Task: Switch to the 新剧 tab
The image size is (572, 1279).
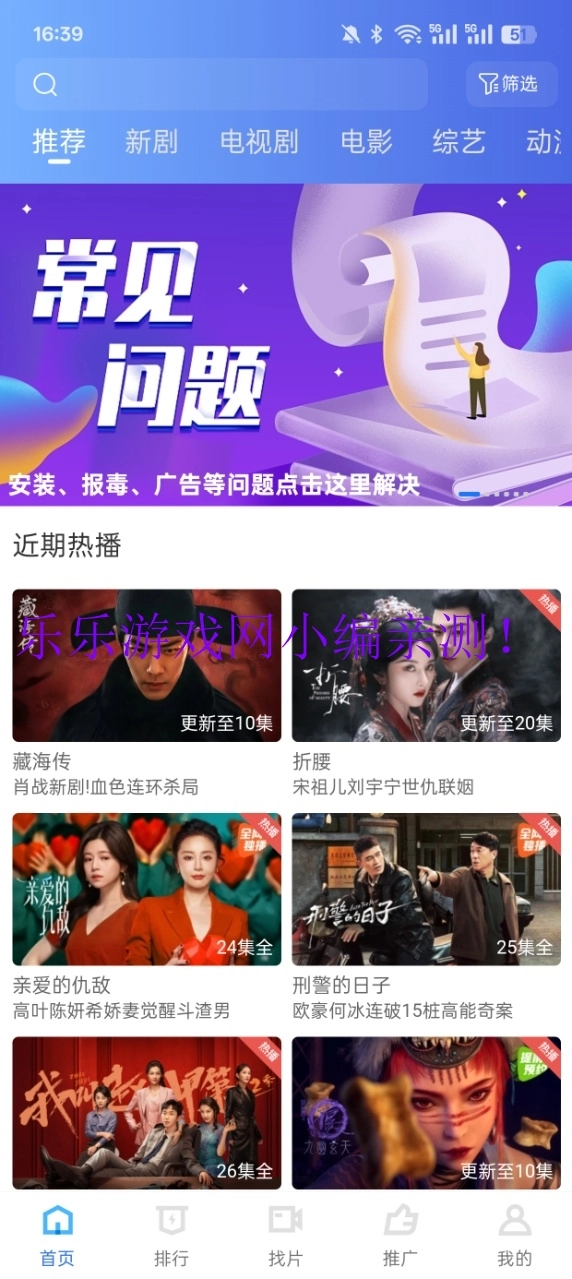Action: (x=151, y=142)
